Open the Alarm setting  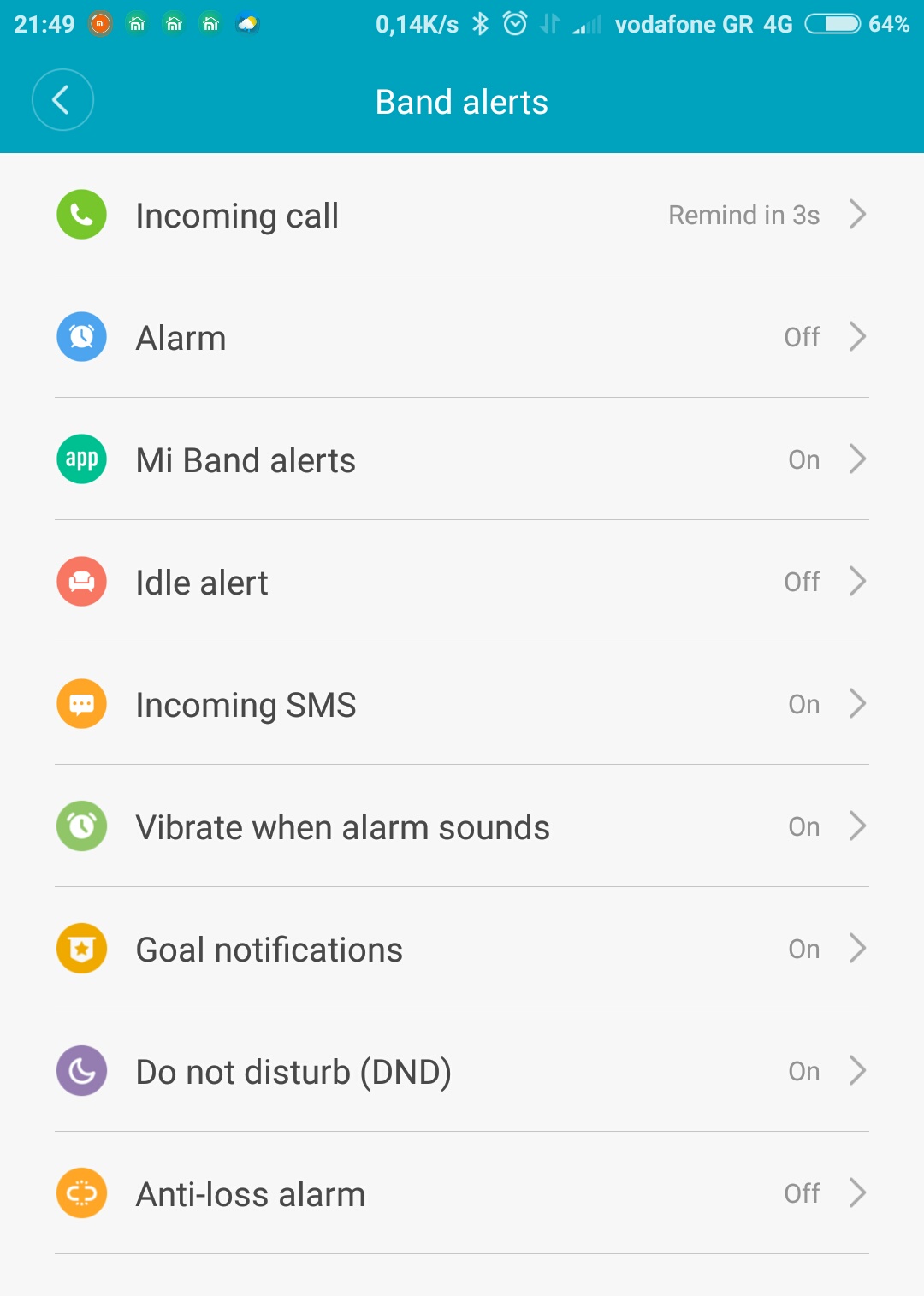(462, 338)
